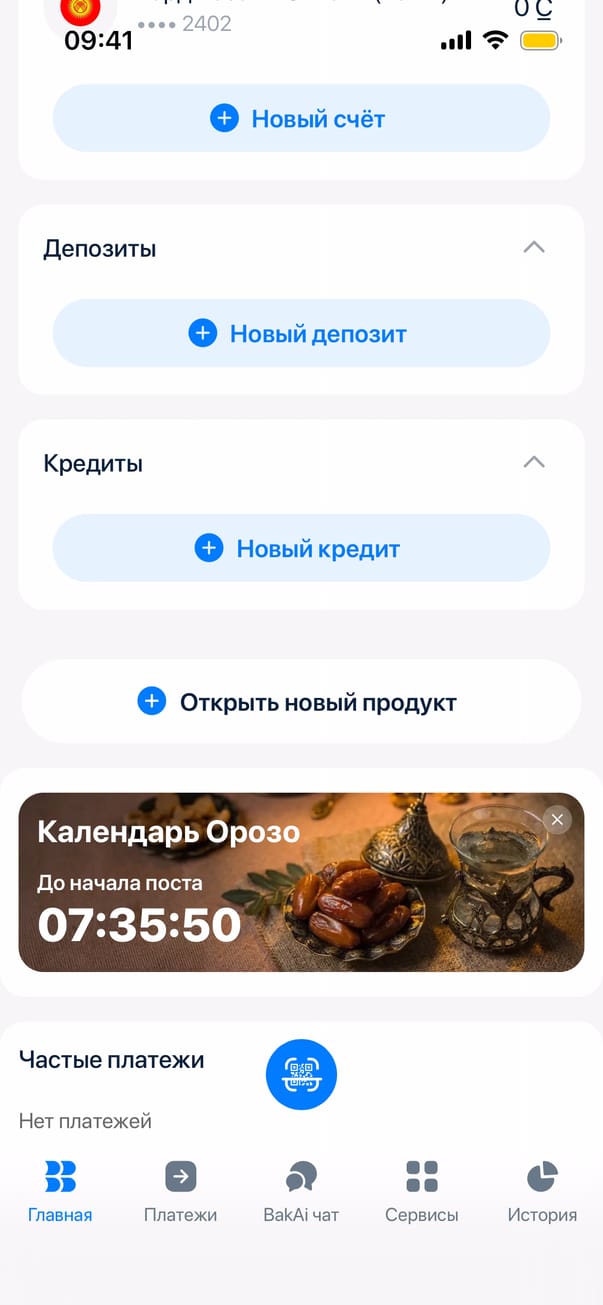The height and width of the screenshot is (1305, 603).
Task: Open the BakAi чат tab
Action: [301, 1191]
